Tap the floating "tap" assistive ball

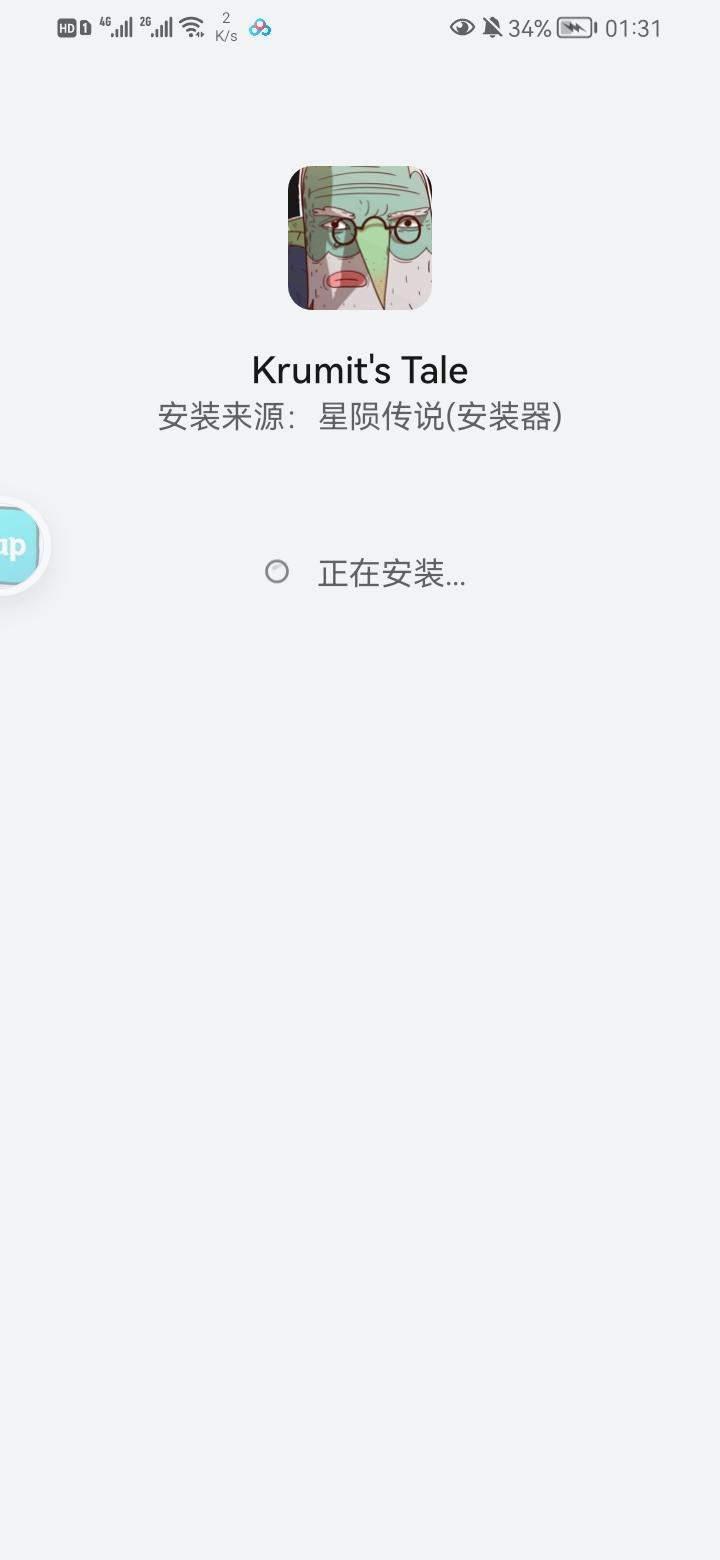point(12,546)
